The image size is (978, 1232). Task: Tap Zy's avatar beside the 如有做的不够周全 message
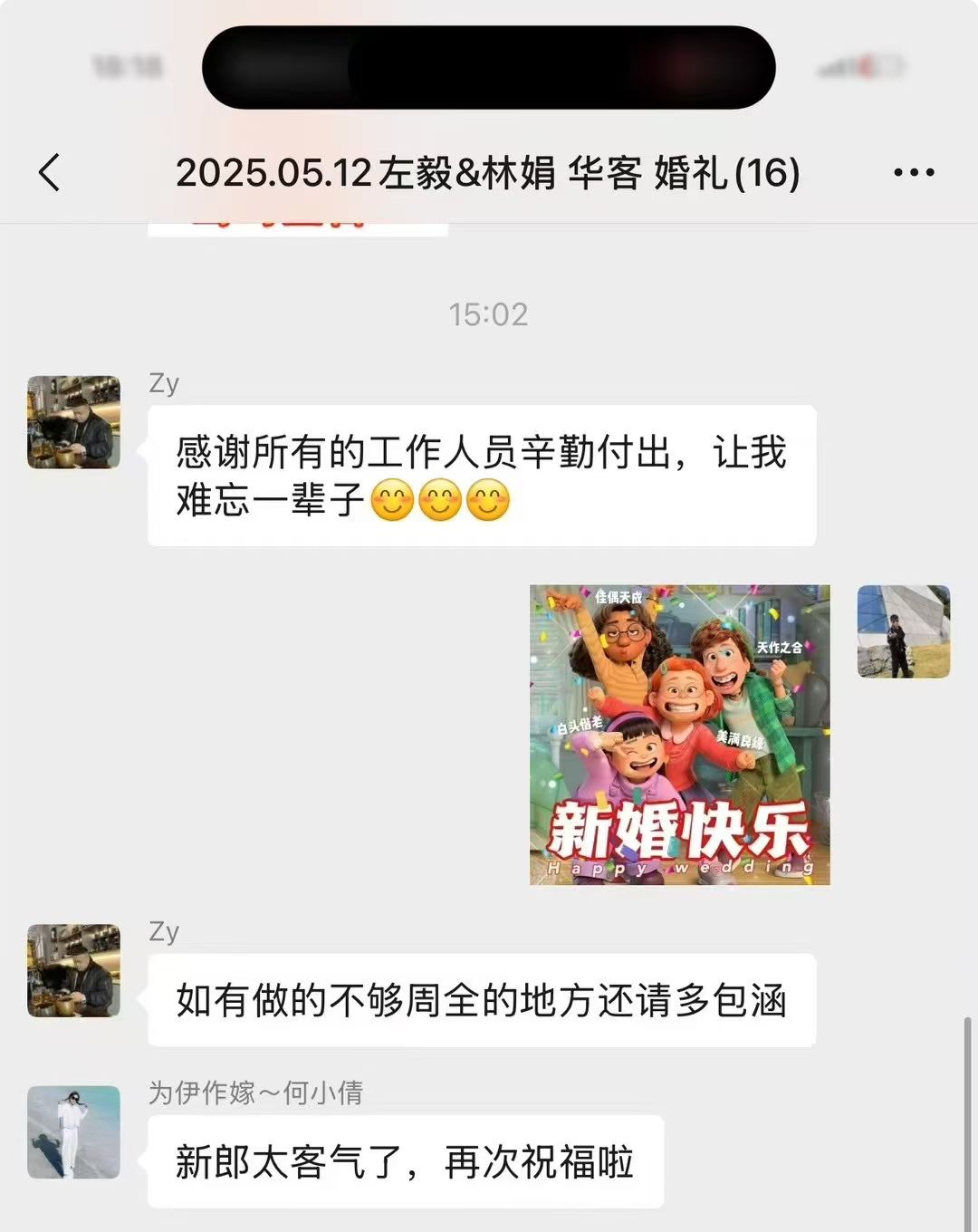[73, 970]
